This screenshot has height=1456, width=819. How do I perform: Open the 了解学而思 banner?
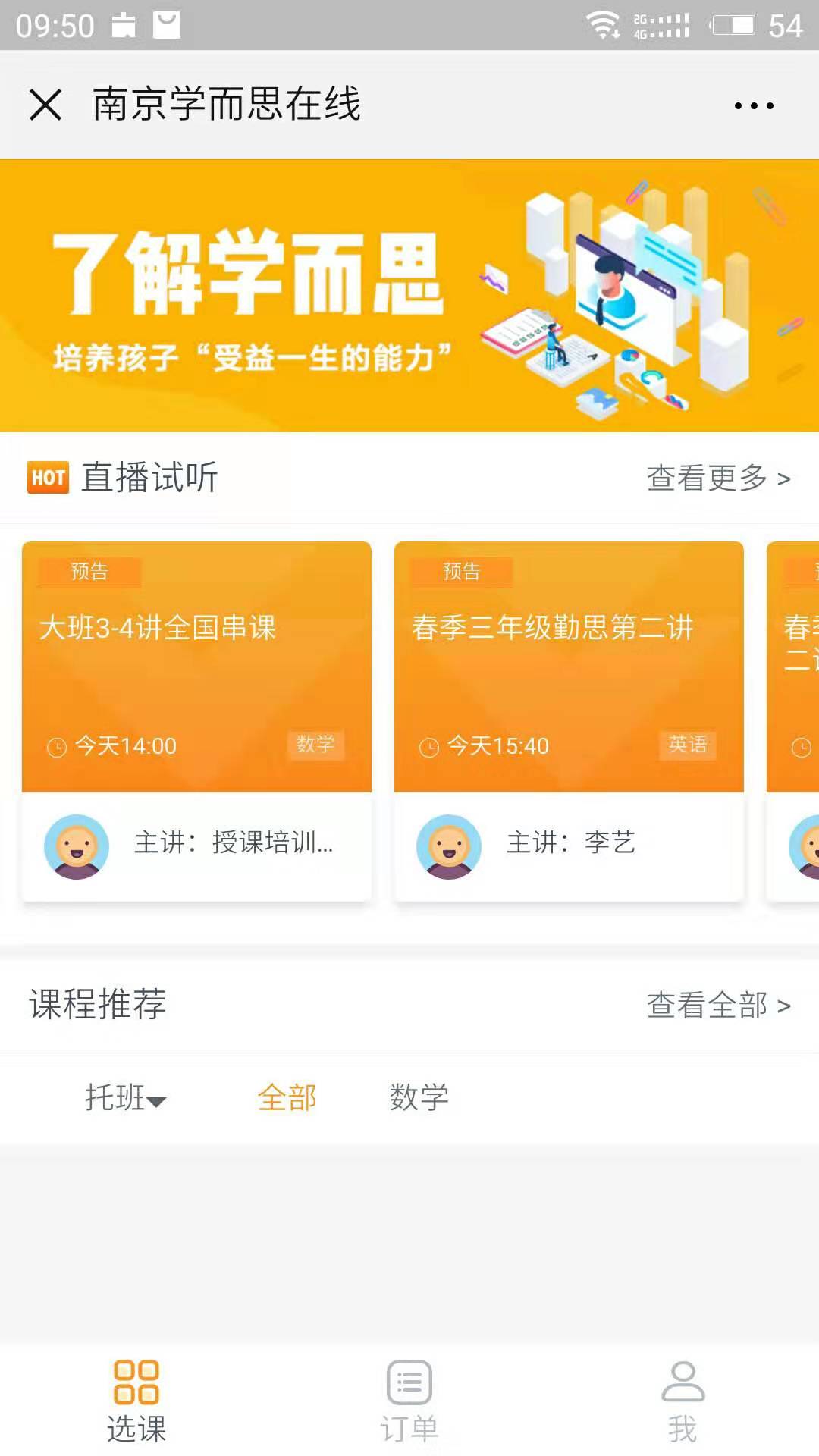pos(409,296)
